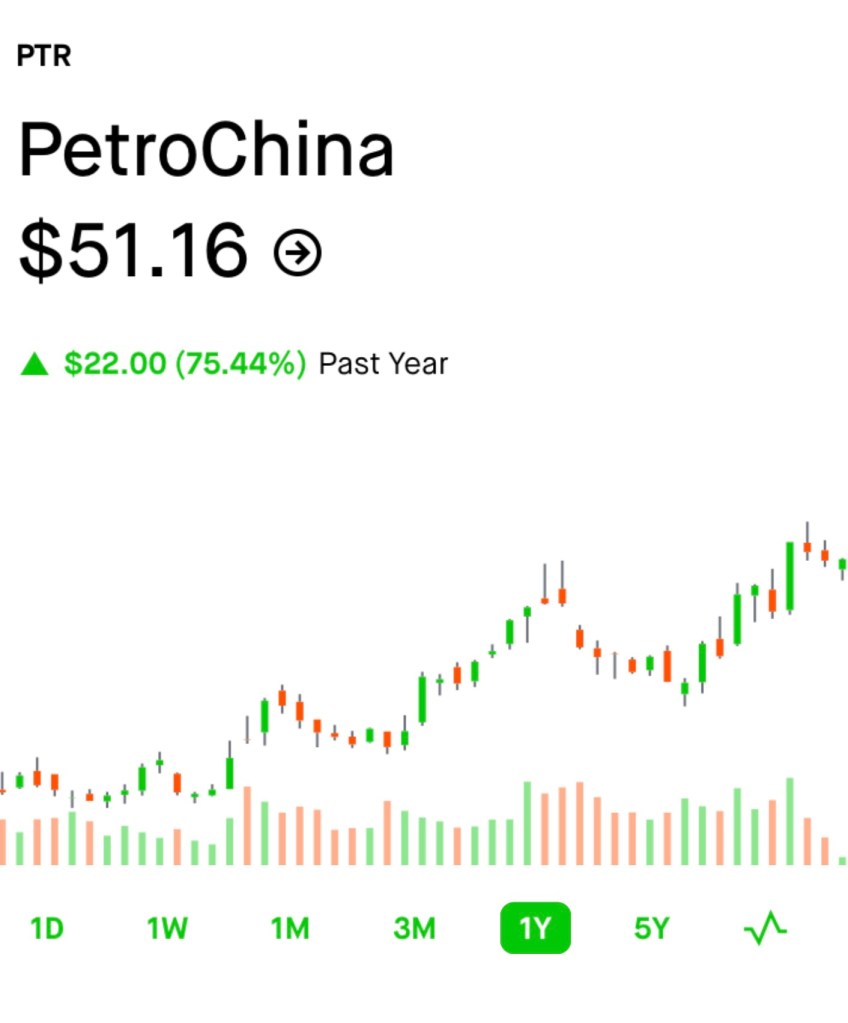Open the arrow icon beside the $51.16 price
This screenshot has height=1023, width=848.
pyautogui.click(x=298, y=253)
